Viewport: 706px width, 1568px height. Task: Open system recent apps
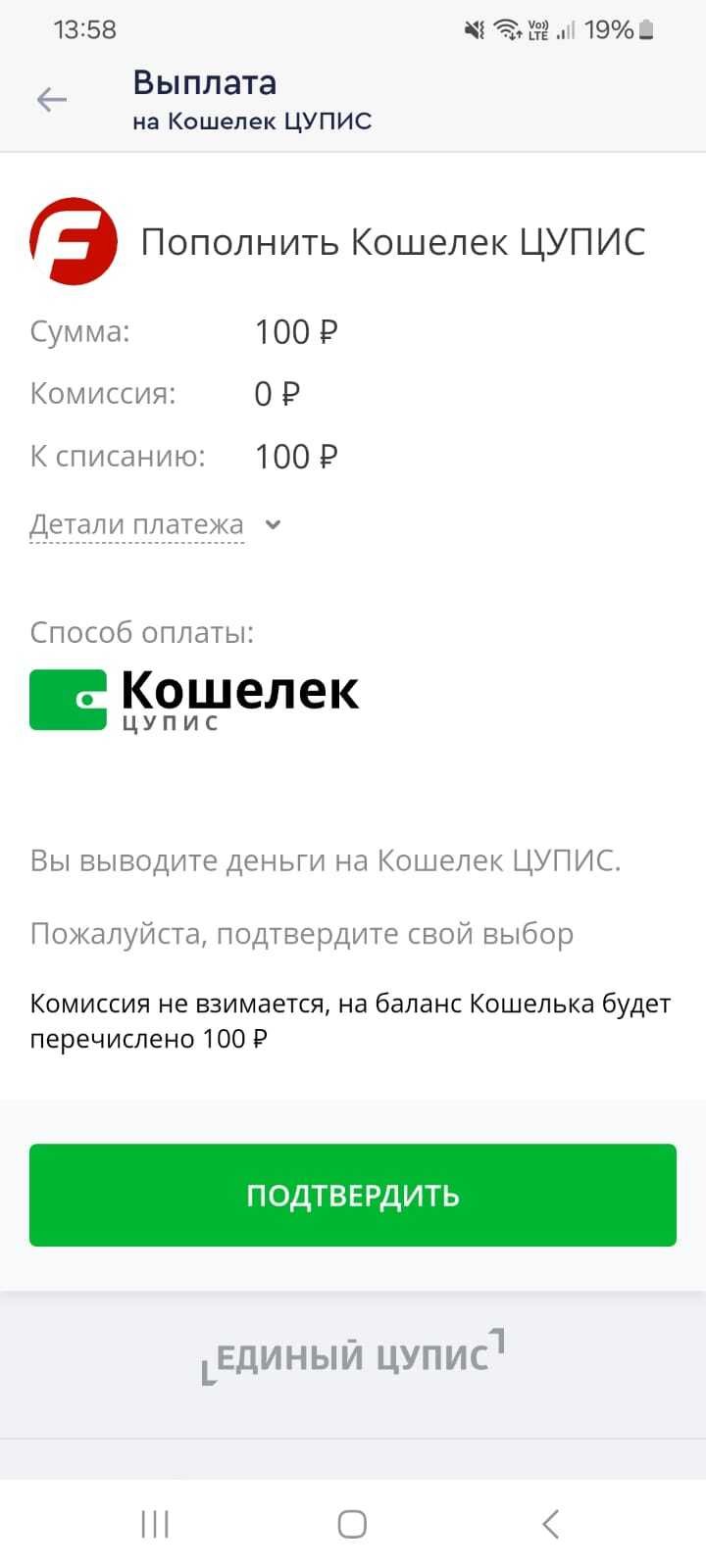coord(155,1524)
